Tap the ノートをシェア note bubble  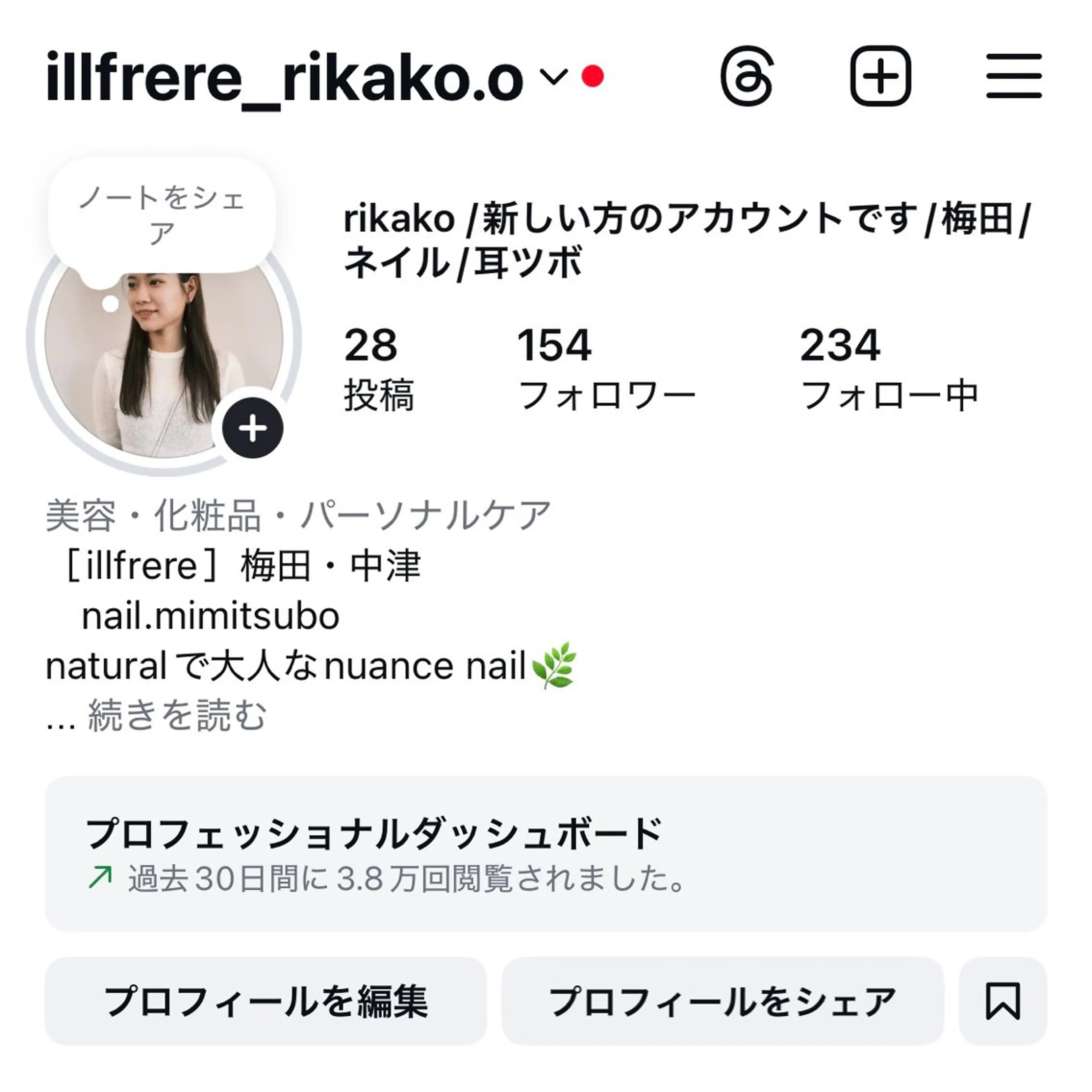tap(162, 215)
